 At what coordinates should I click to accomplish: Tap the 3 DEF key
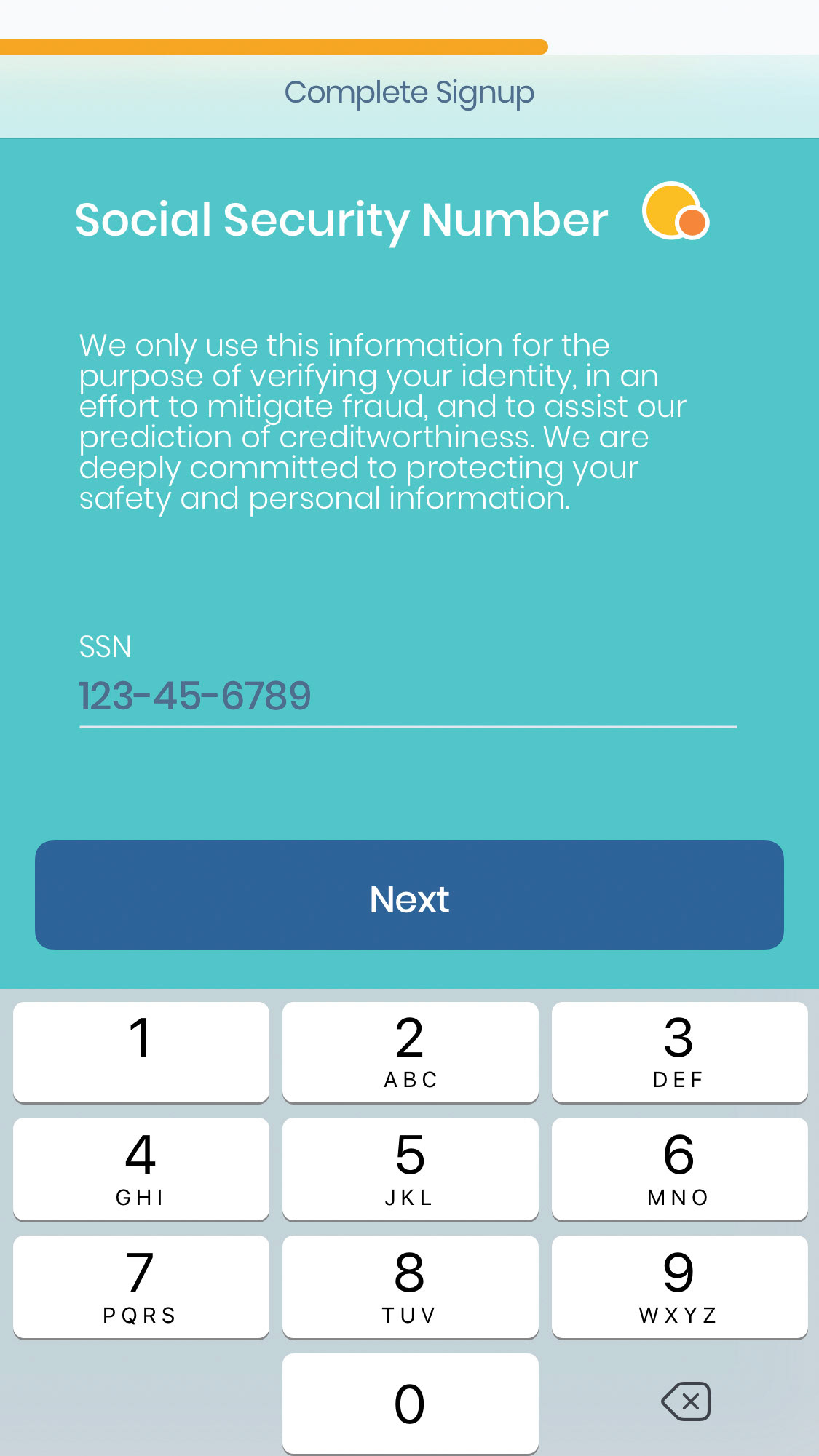point(680,1052)
